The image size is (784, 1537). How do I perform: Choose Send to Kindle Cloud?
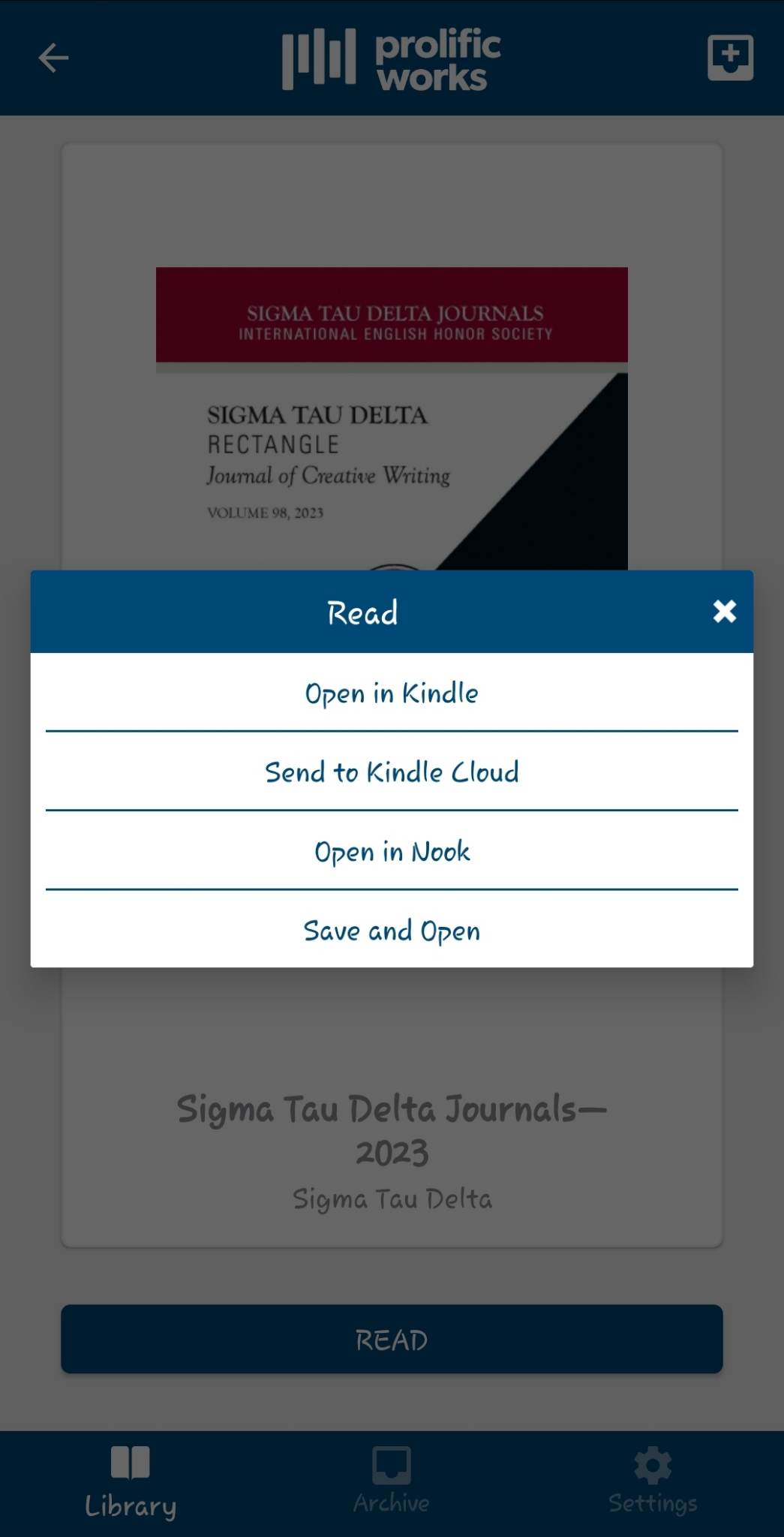click(392, 772)
